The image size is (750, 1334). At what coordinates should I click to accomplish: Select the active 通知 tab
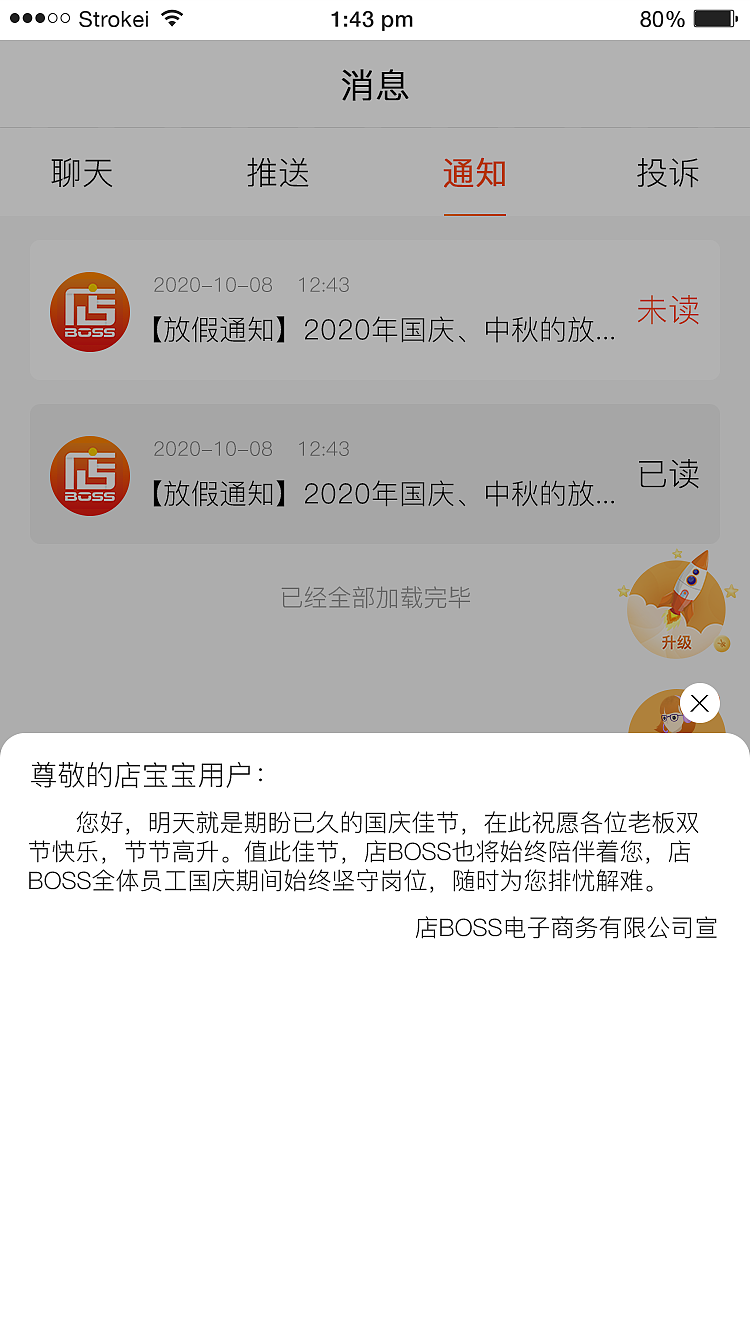475,173
